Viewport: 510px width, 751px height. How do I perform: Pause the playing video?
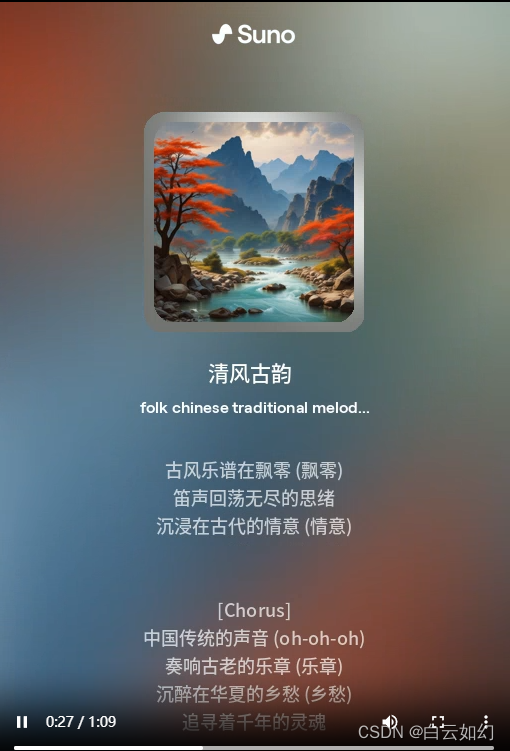point(22,721)
